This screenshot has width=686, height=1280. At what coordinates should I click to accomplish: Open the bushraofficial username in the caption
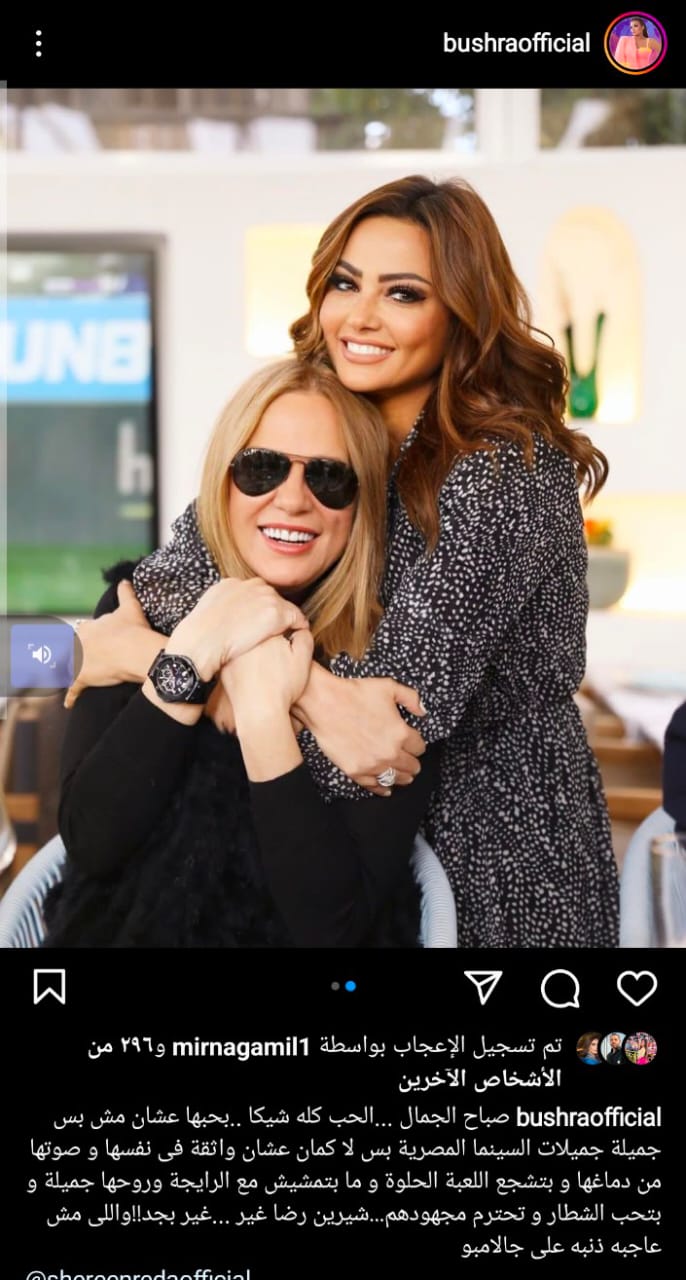coord(589,1116)
